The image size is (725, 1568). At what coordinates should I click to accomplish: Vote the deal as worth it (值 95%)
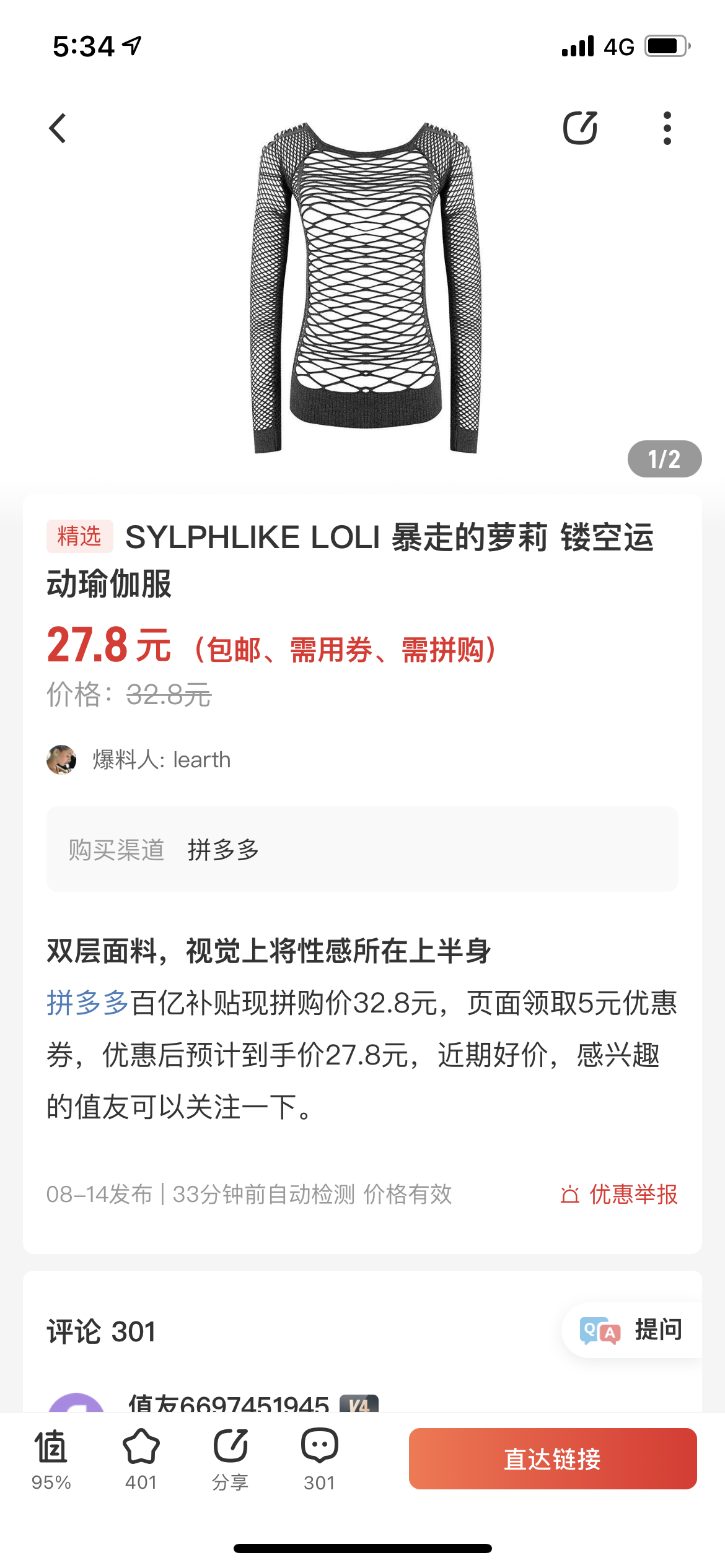[x=51, y=1459]
